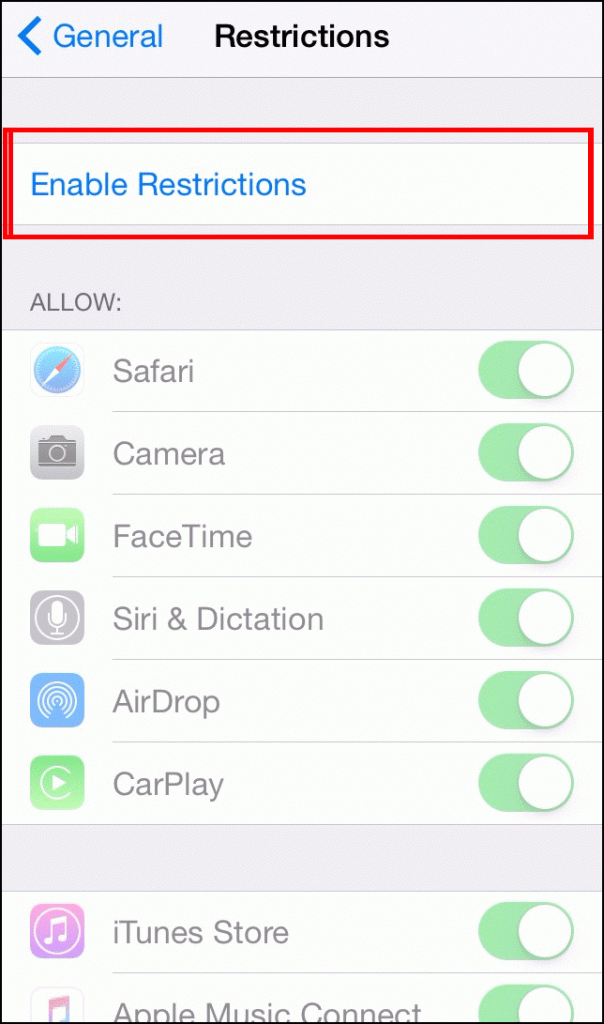
Task: Tap Enable Restrictions
Action: [168, 184]
